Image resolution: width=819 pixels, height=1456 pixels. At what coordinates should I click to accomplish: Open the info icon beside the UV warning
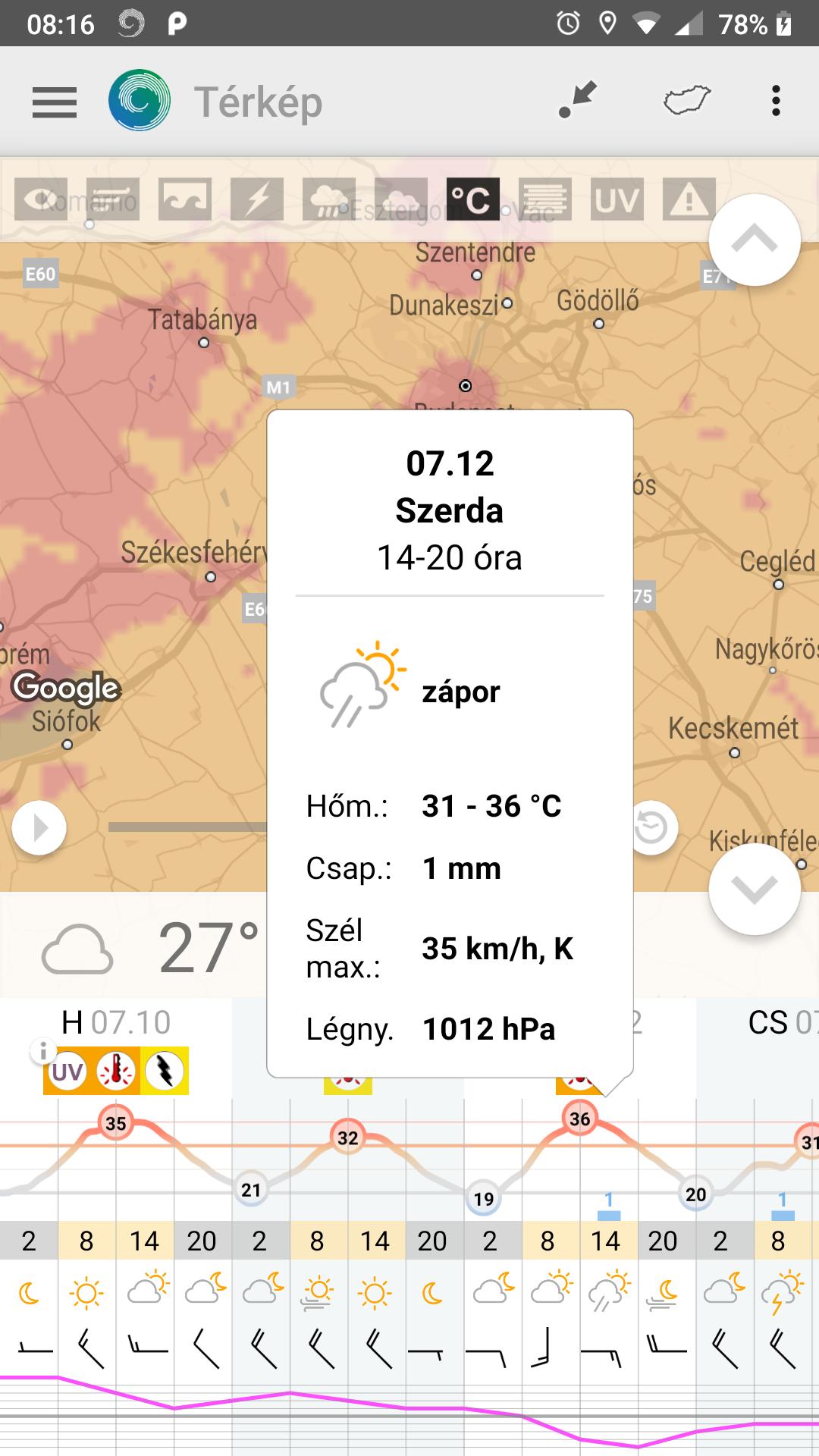(x=43, y=1051)
